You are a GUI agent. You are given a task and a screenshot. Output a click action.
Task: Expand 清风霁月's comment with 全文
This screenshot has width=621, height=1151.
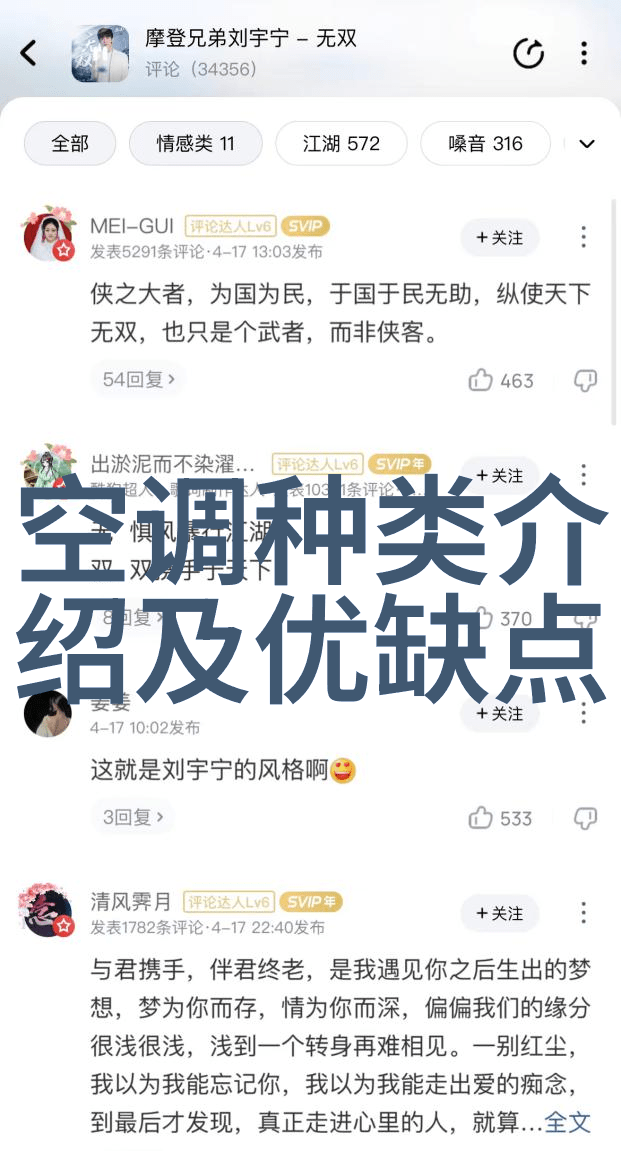(x=568, y=1122)
